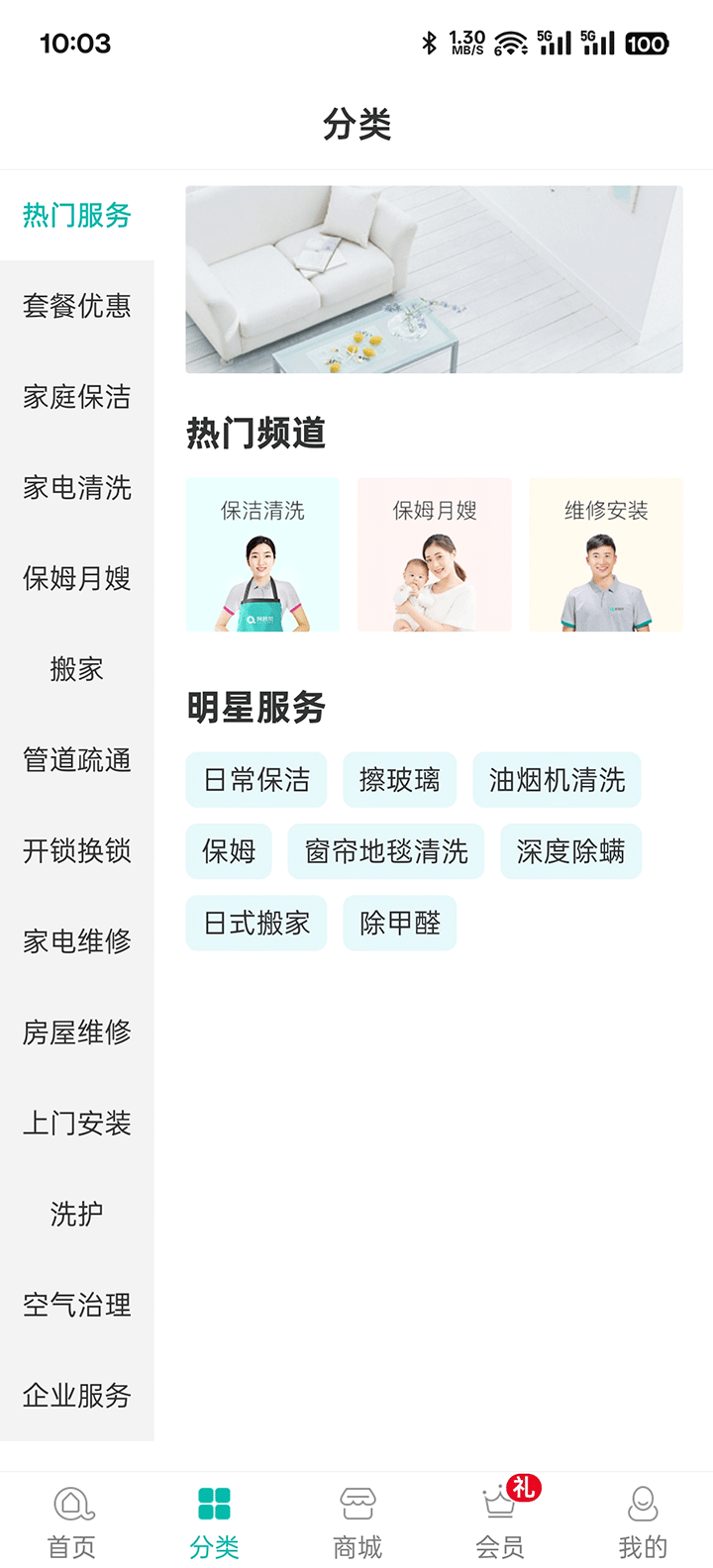Select the 擦玻璃 service chip
The height and width of the screenshot is (1568, 713).
[x=399, y=780]
